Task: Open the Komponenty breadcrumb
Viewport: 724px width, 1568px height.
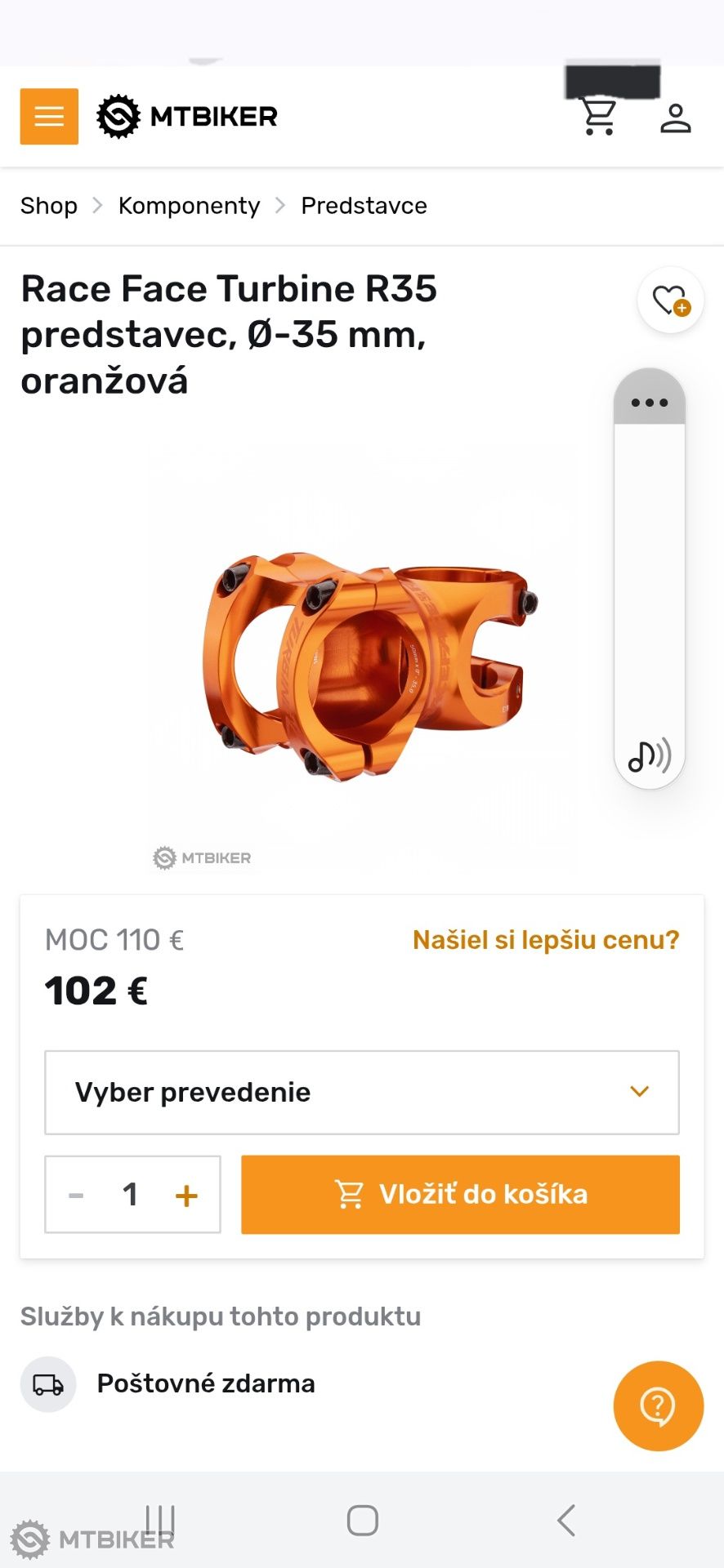Action: tap(190, 206)
